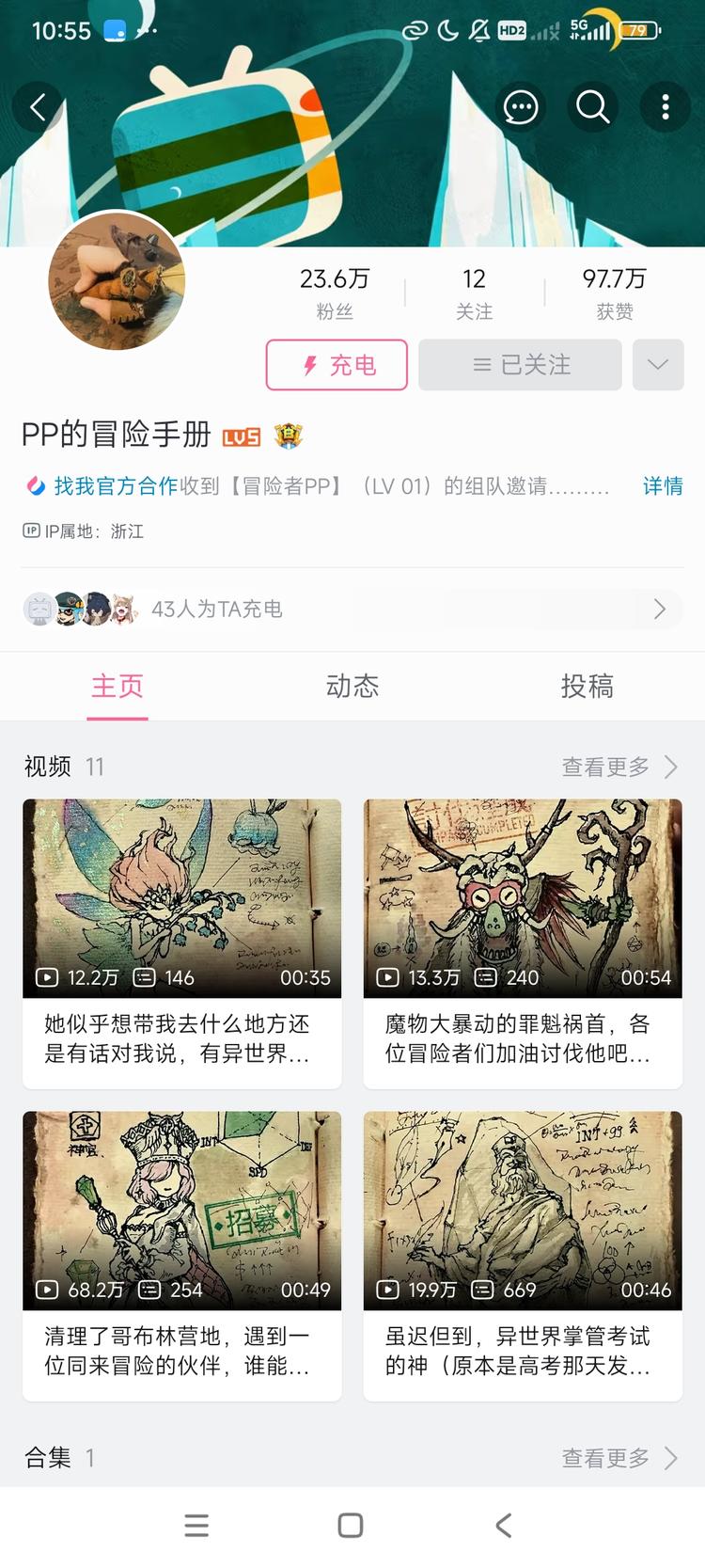Open search with the magnifier icon

tap(592, 106)
